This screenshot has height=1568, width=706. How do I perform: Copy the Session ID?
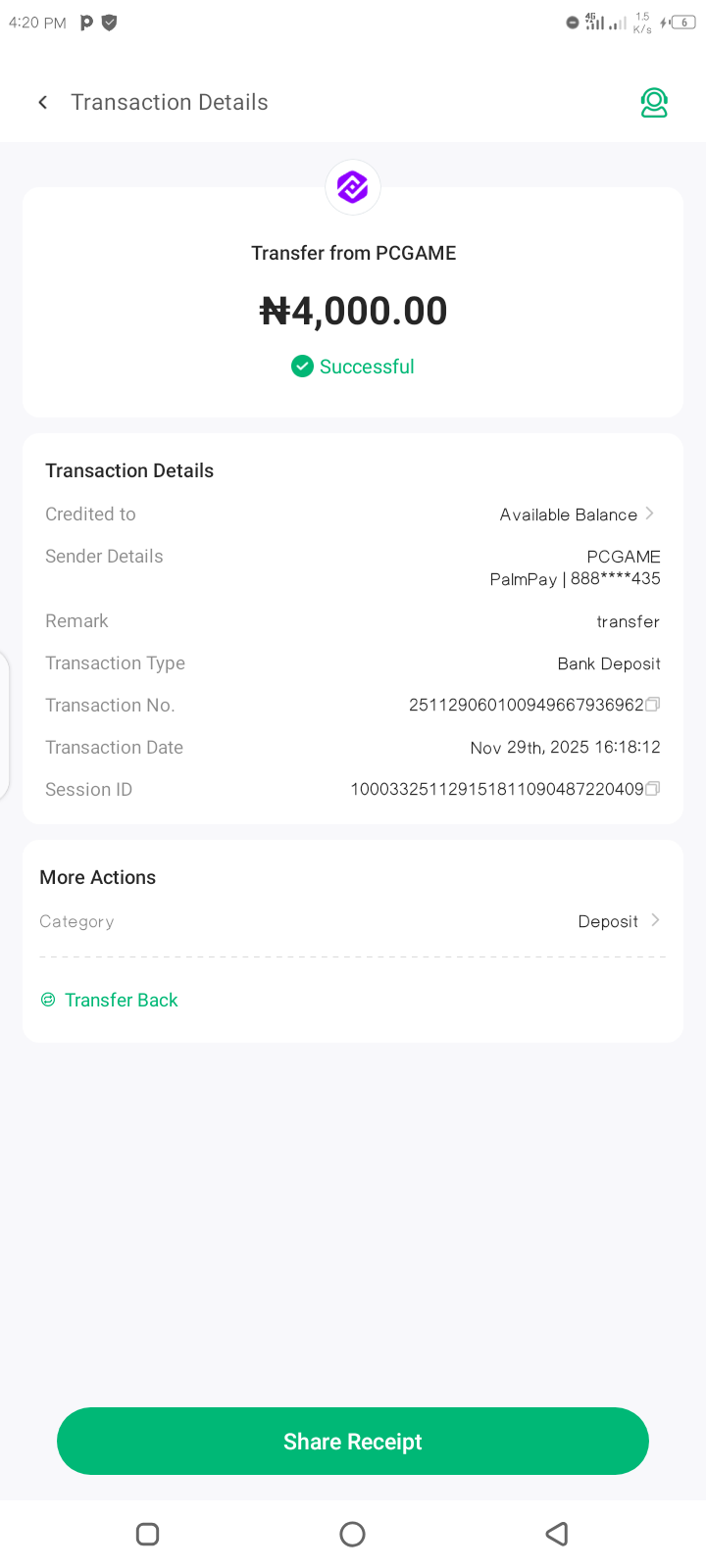(x=653, y=789)
